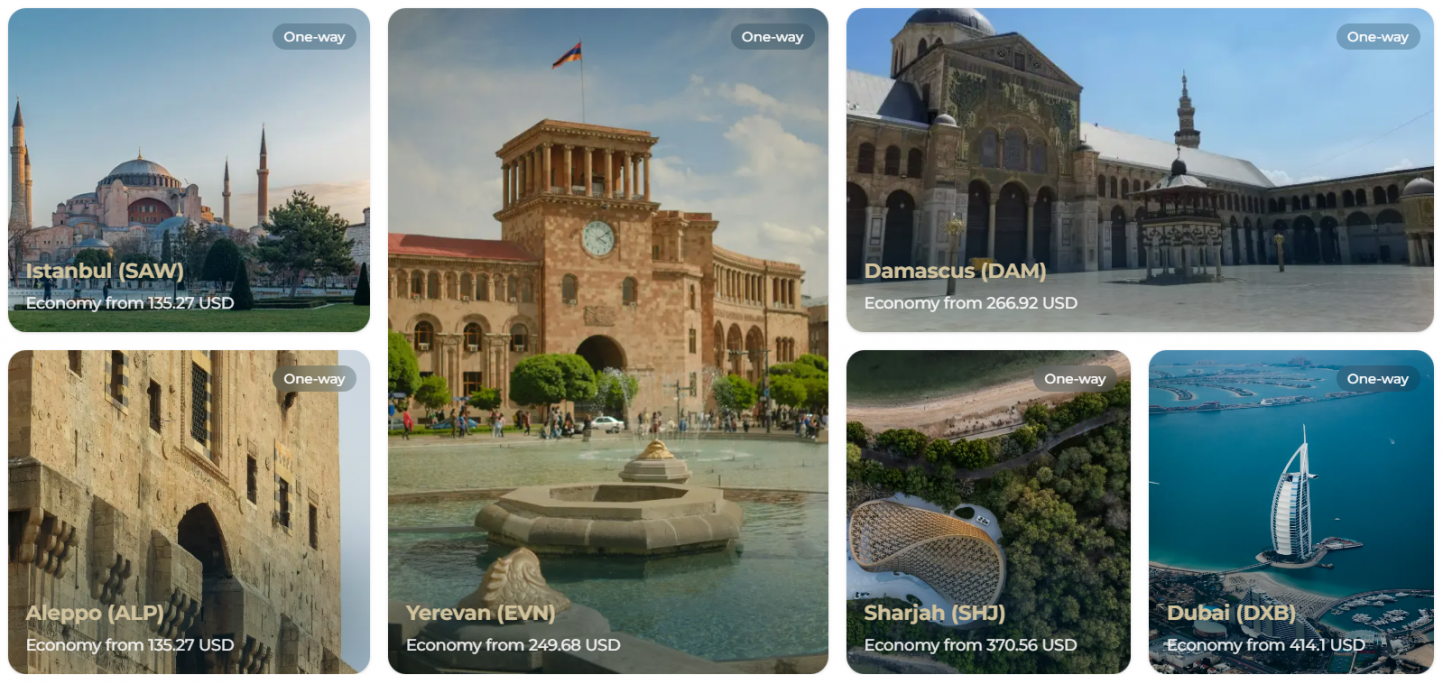The image size is (1443, 684).
Task: Choose the Sharjah (SHJ) flight card
Action: pos(988,511)
